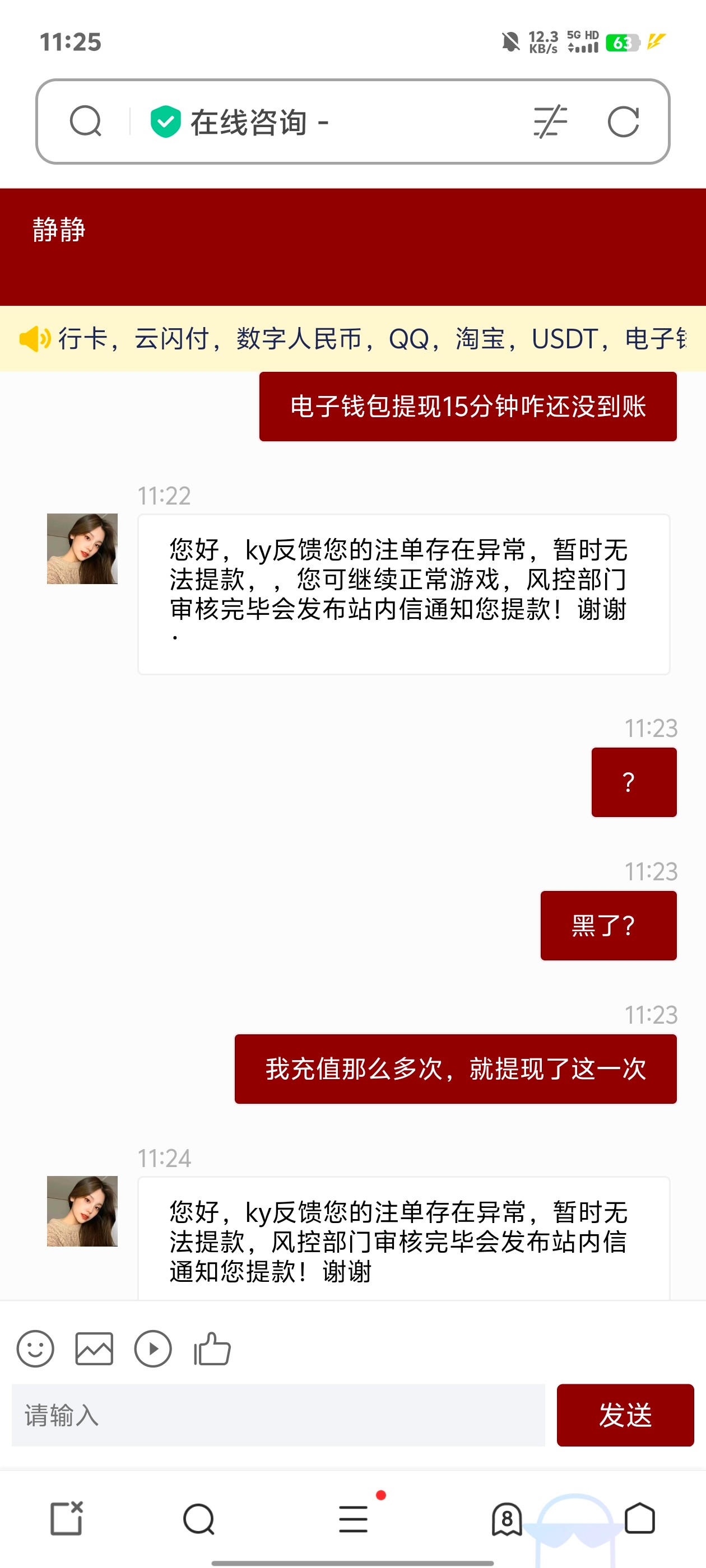The height and width of the screenshot is (1568, 706).
Task: Reload the page with refresh icon
Action: [623, 121]
